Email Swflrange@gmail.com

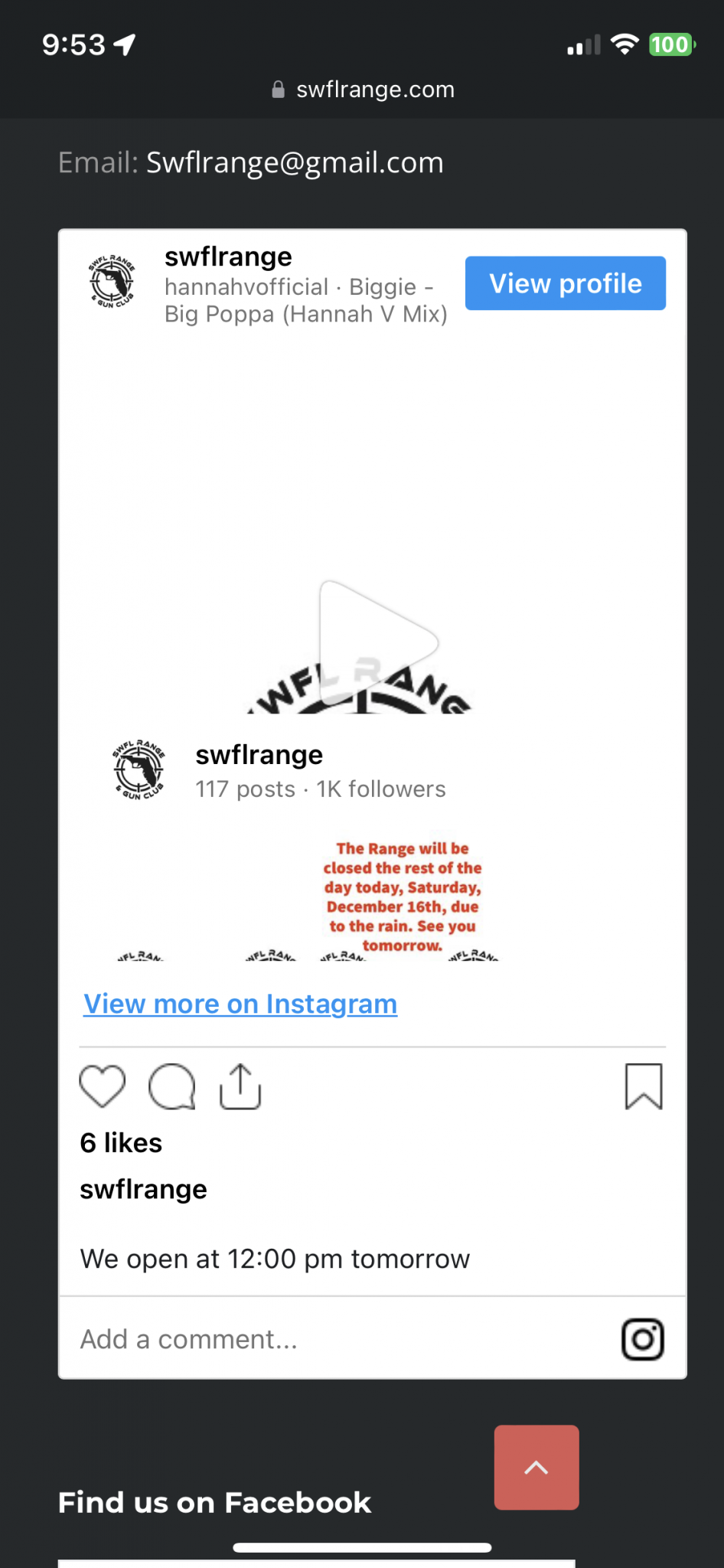(x=295, y=162)
